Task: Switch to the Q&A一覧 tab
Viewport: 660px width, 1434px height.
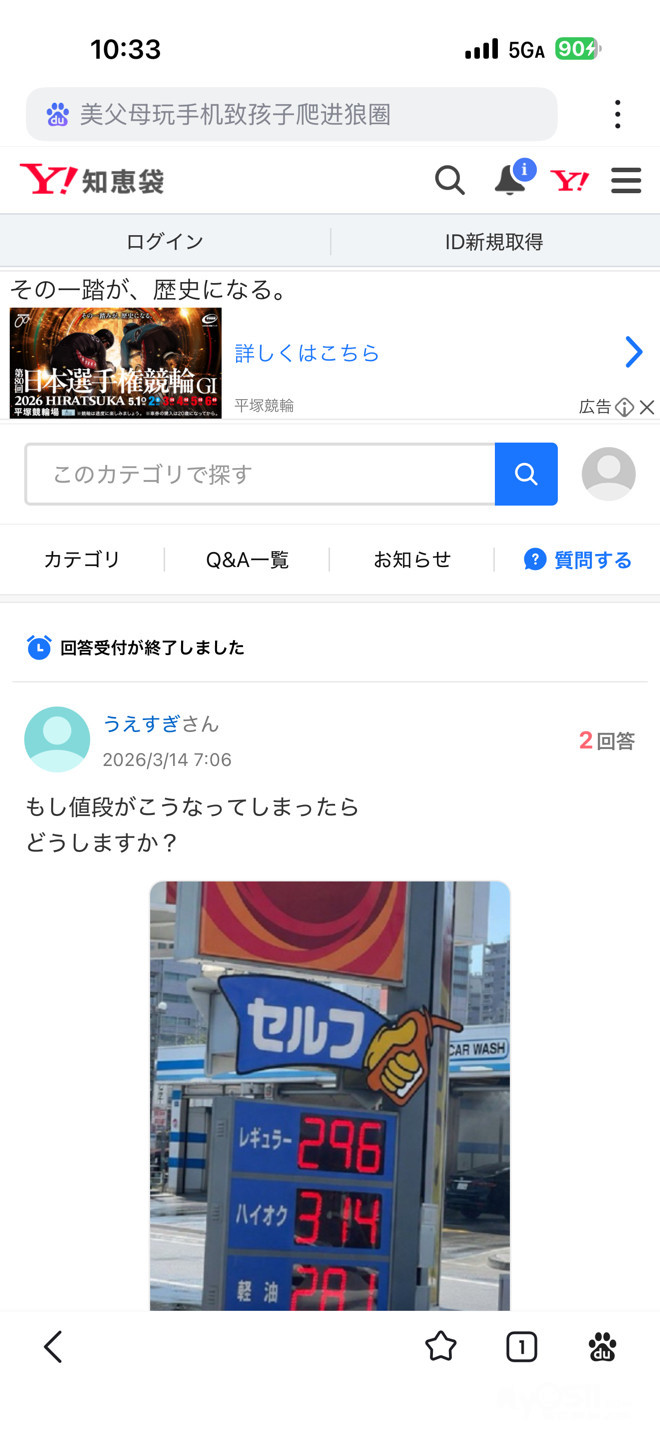Action: tap(247, 560)
